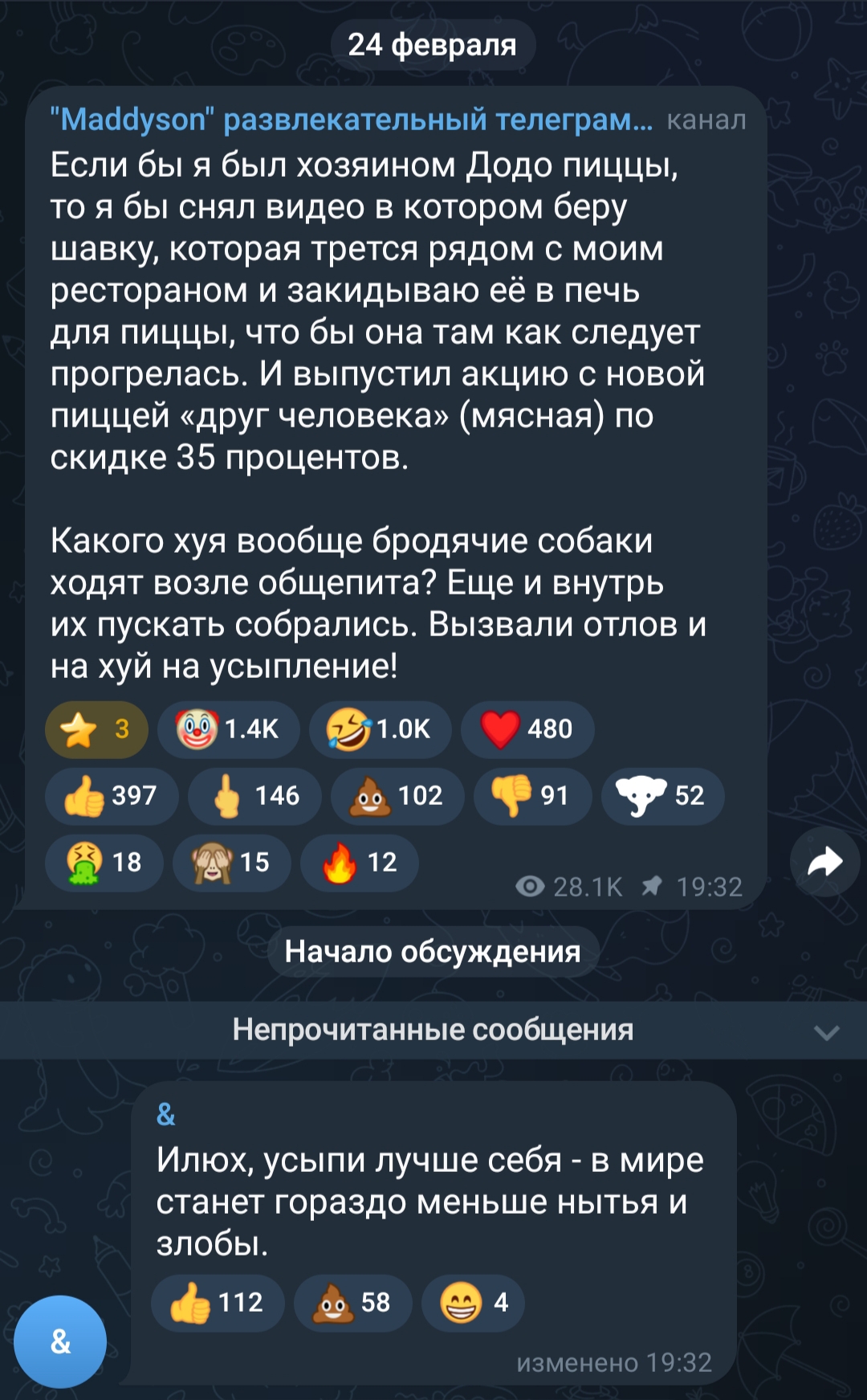The width and height of the screenshot is (867, 1400).
Task: Add the fire reaction 12
Action: point(359,863)
